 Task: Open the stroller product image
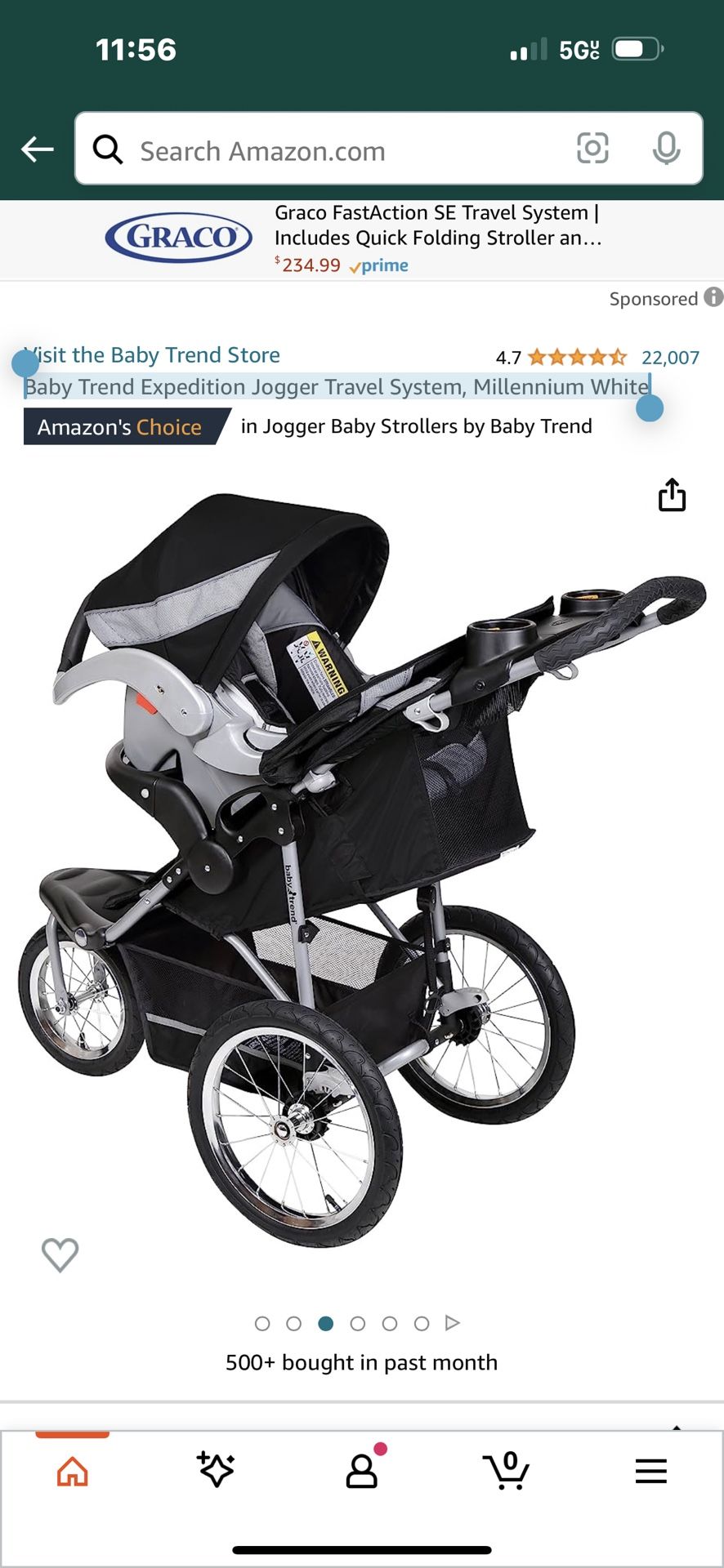pos(362,869)
